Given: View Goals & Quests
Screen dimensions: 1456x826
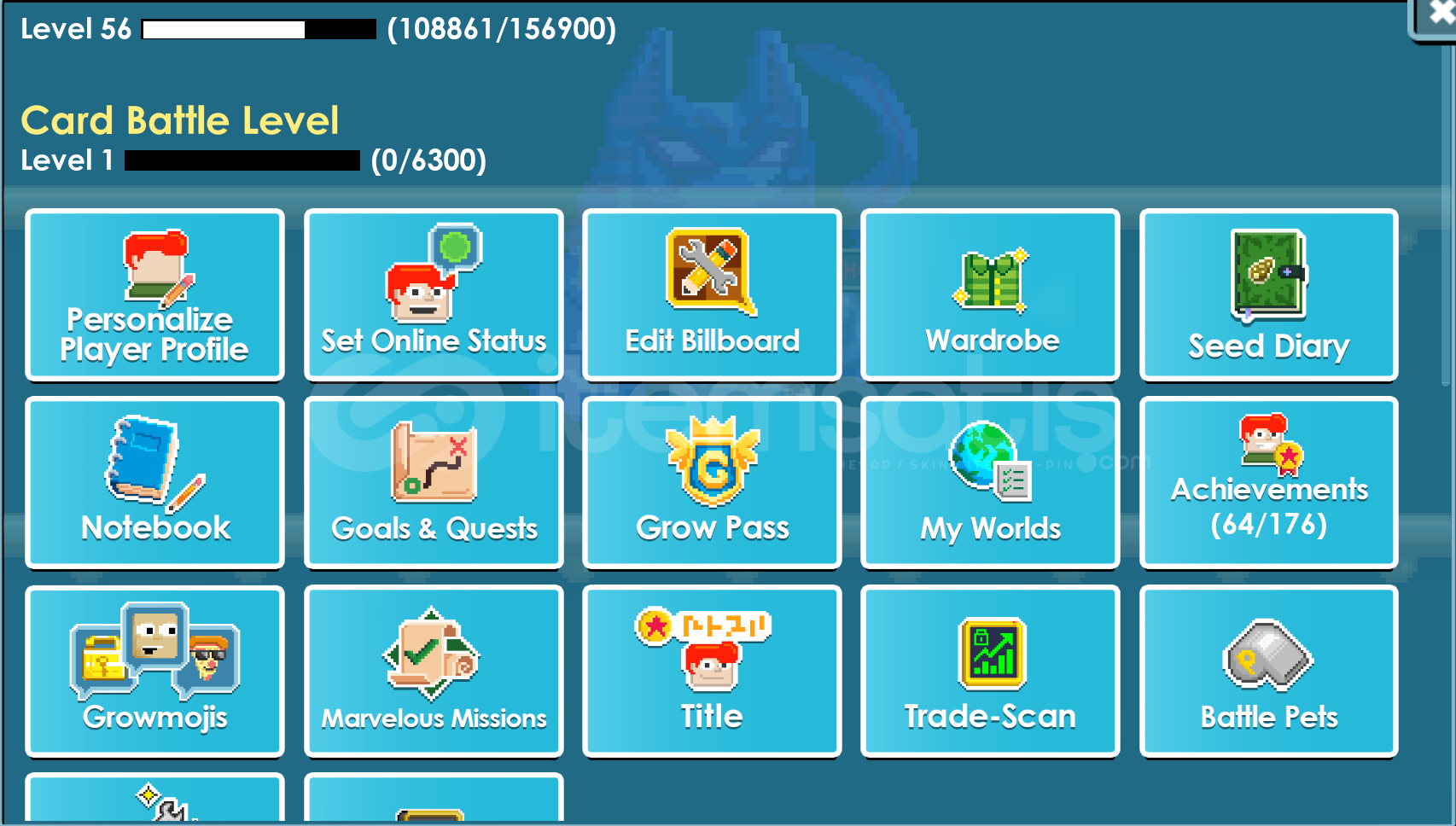Looking at the screenshot, I should (x=434, y=483).
